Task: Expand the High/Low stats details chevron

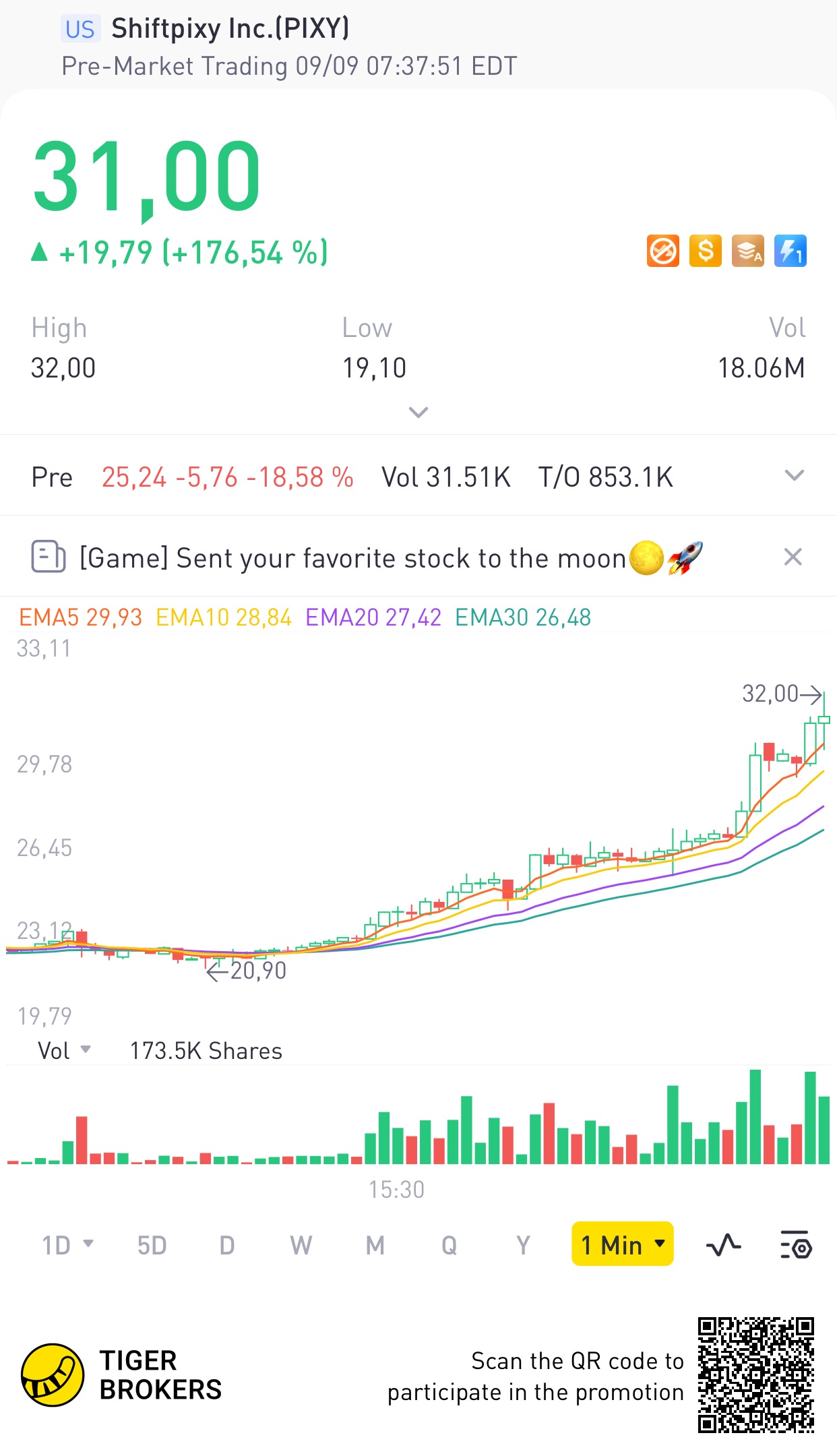Action: pos(418,412)
